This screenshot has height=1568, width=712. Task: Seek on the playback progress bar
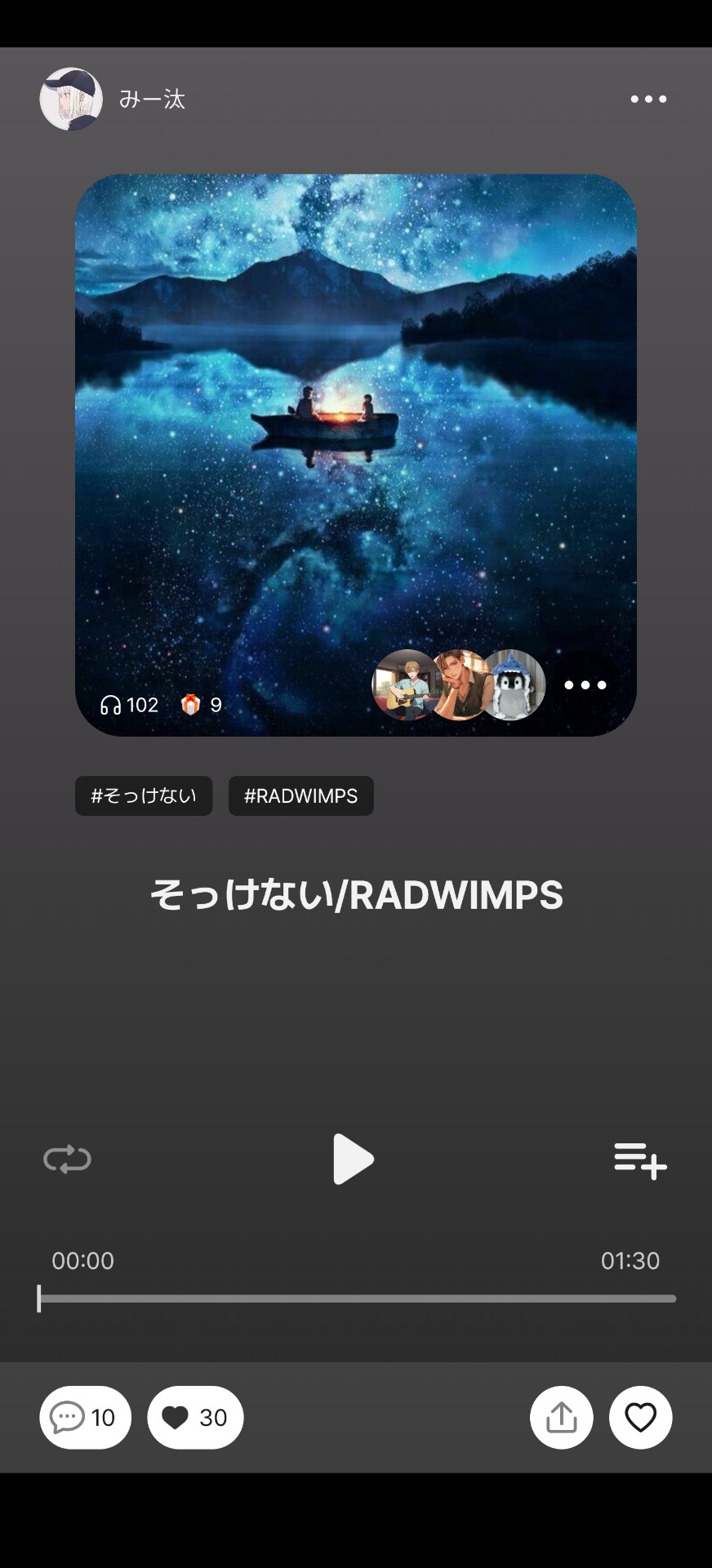357,1298
